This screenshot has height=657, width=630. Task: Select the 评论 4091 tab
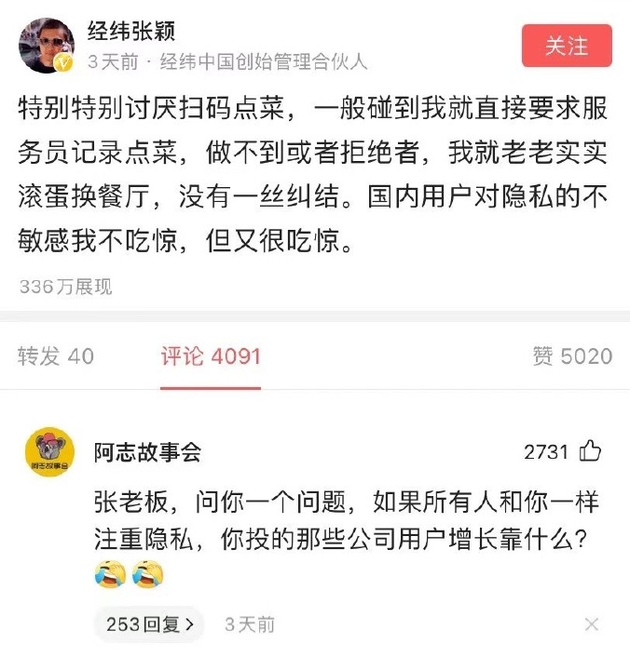211,357
